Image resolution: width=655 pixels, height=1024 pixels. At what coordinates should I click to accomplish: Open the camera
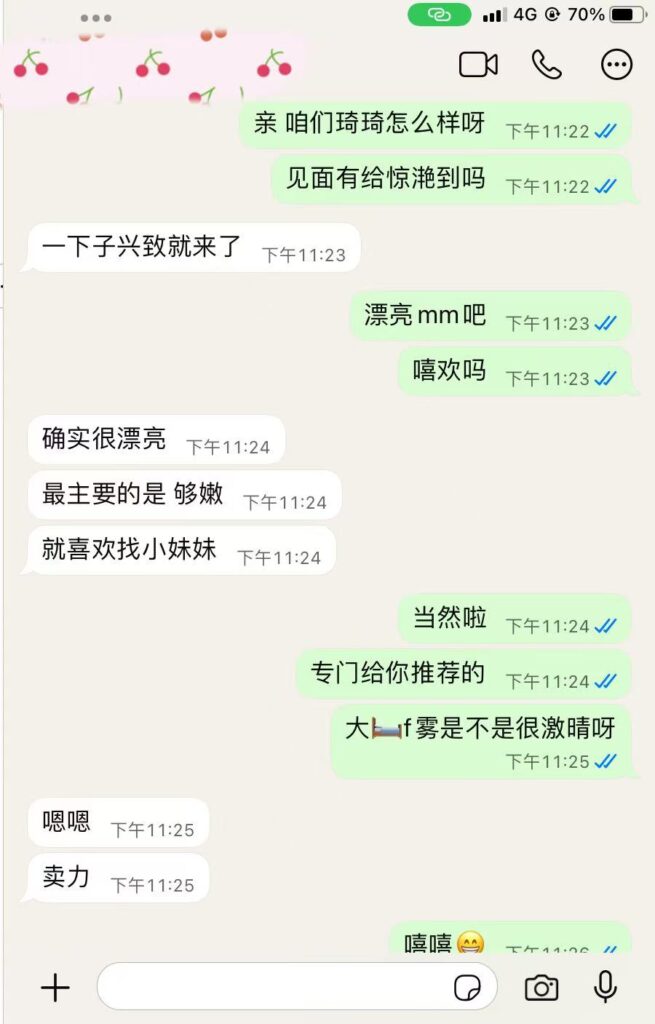541,987
